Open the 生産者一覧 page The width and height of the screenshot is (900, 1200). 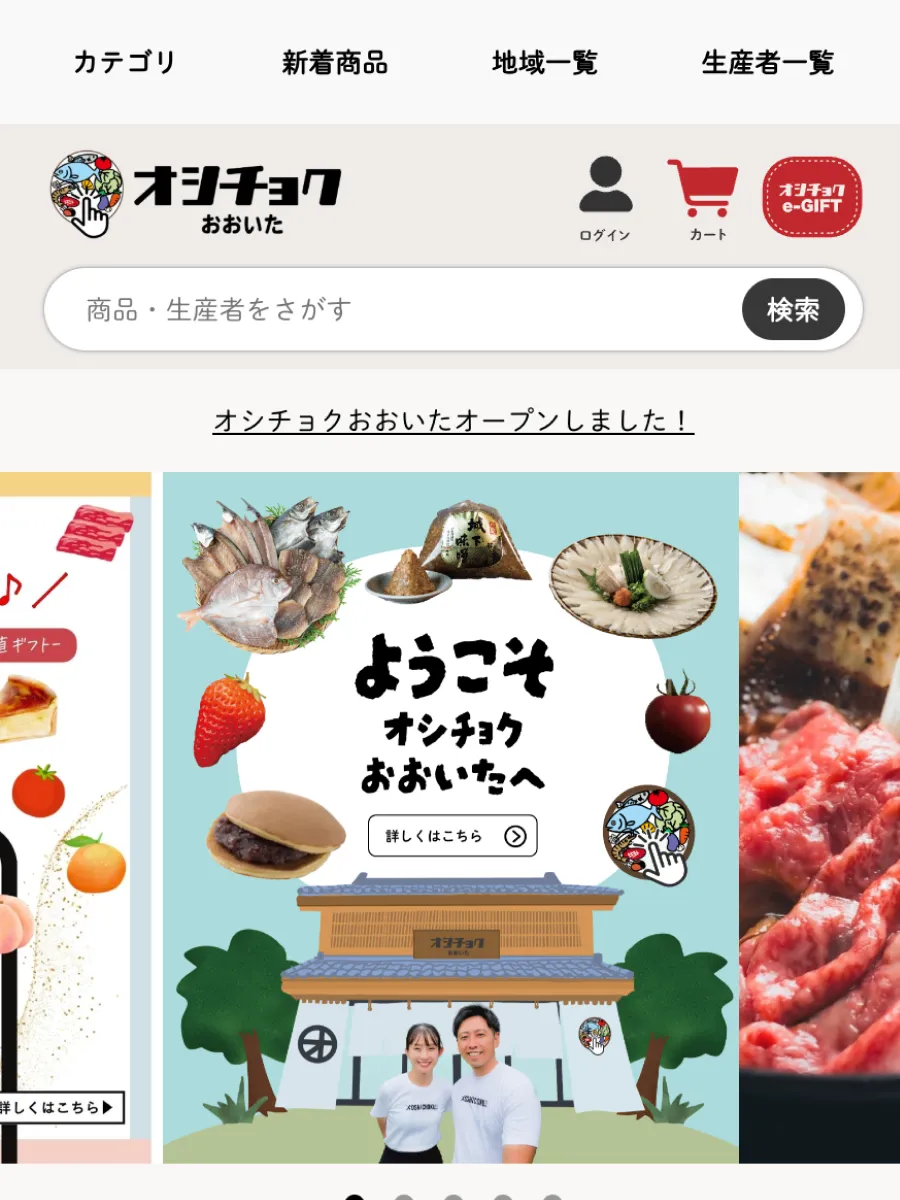(772, 62)
